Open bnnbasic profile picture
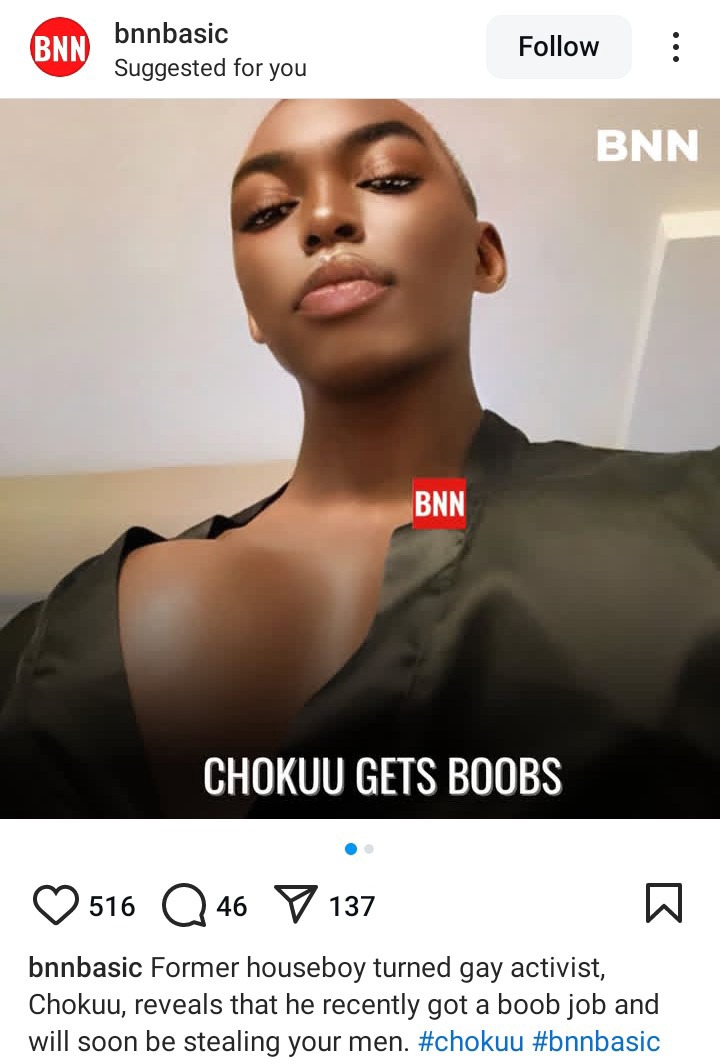The image size is (720, 1064). tap(60, 48)
